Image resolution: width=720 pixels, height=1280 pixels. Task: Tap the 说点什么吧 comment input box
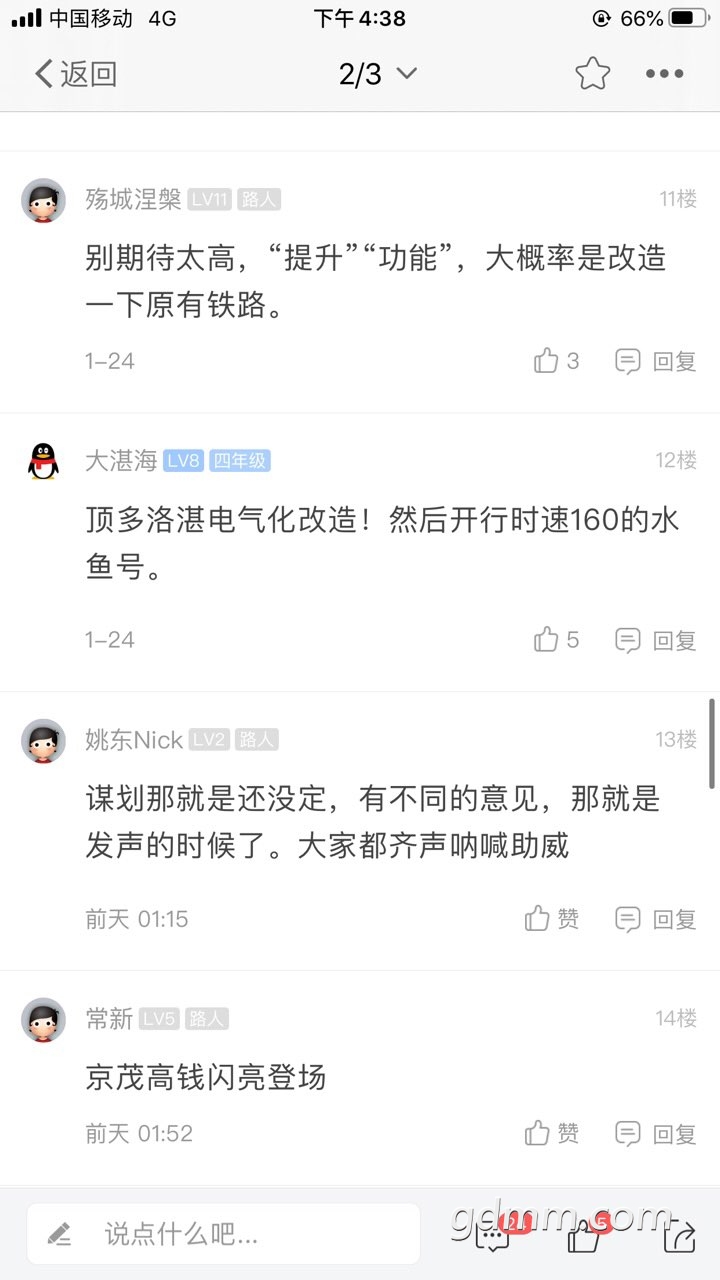[223, 1234]
